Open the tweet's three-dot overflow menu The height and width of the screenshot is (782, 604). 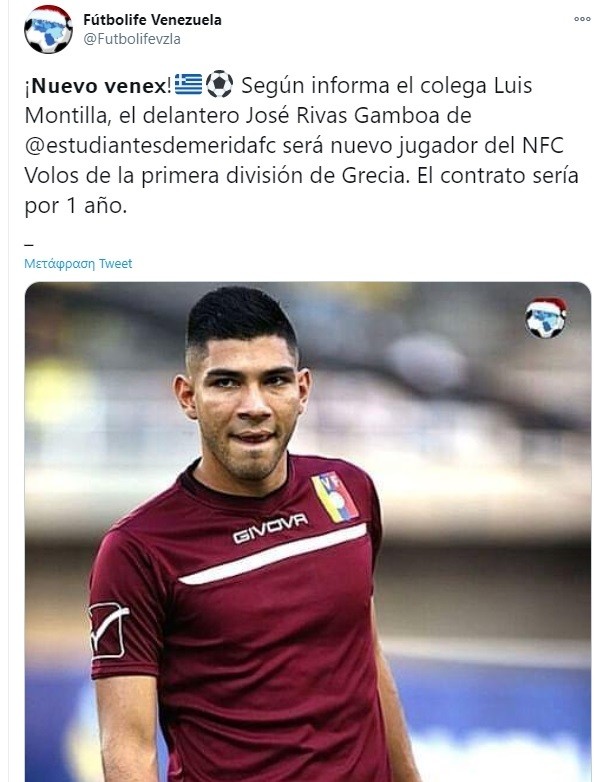[581, 20]
